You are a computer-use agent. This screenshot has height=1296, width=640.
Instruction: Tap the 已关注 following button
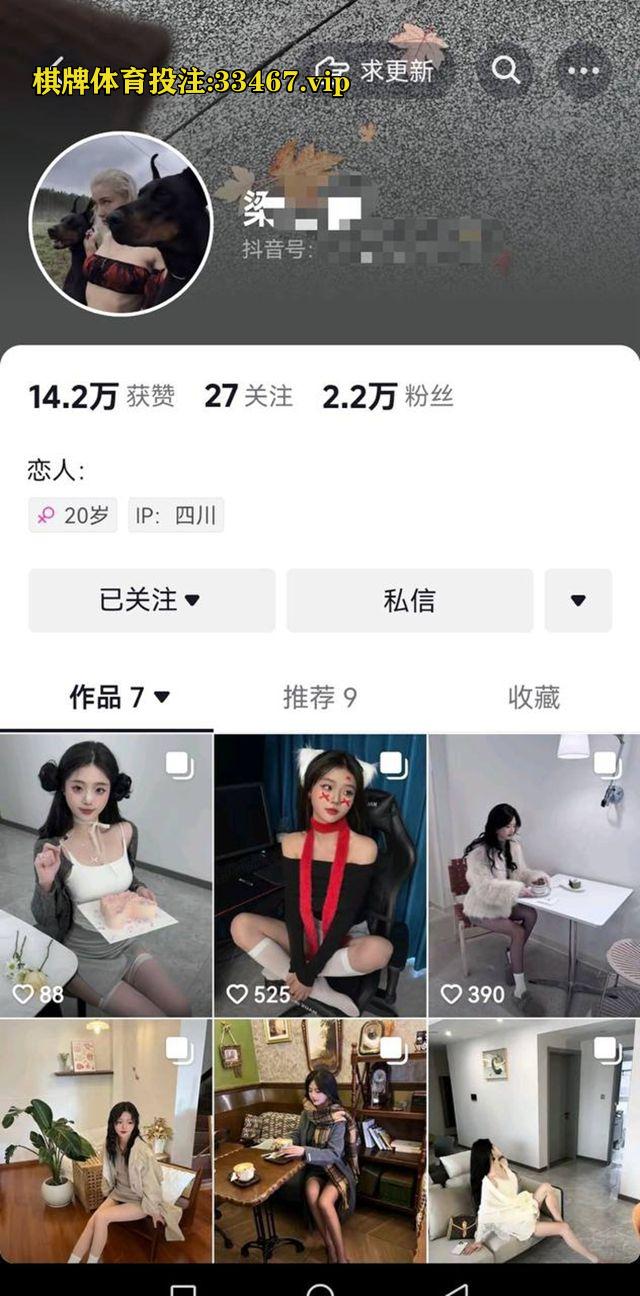[151, 600]
